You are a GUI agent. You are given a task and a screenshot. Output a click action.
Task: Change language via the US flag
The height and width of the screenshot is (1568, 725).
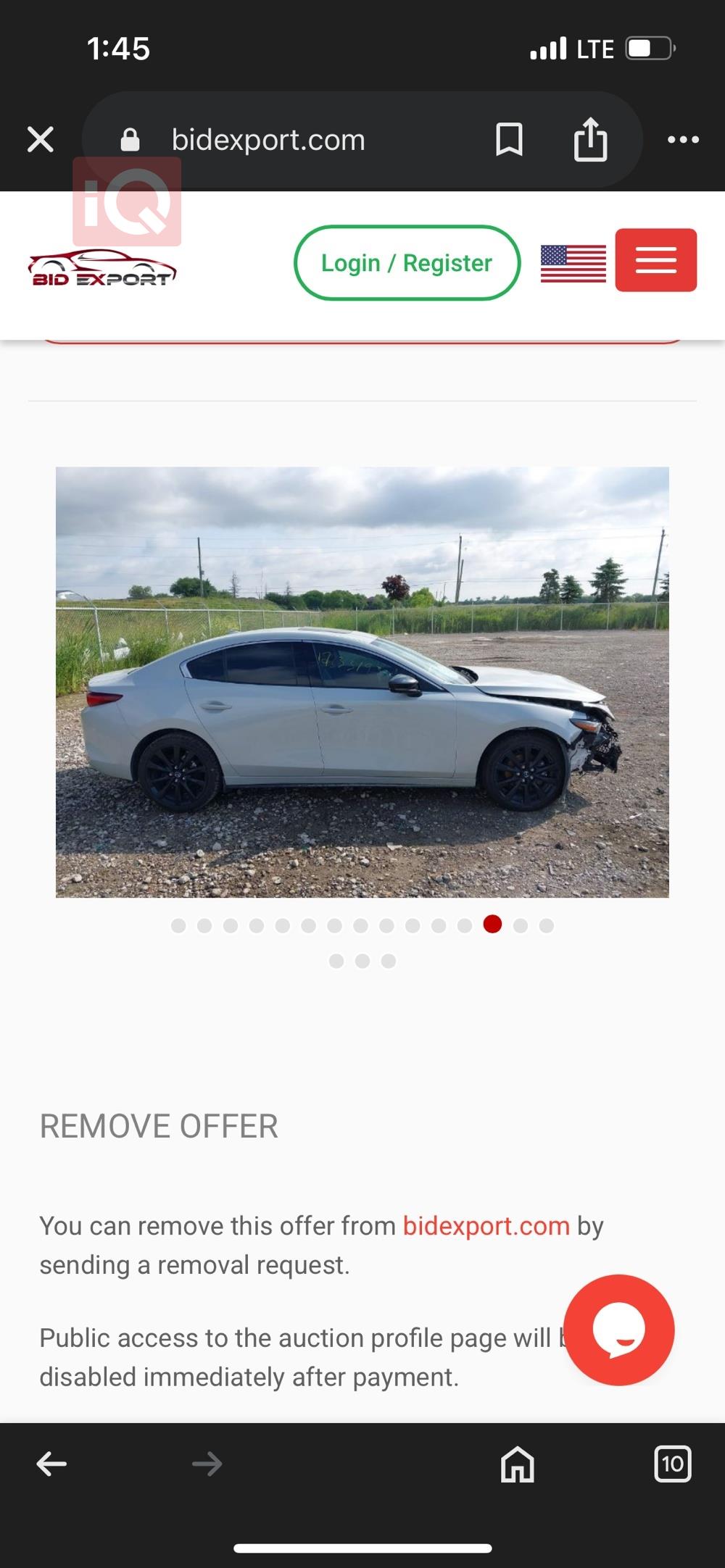573,263
